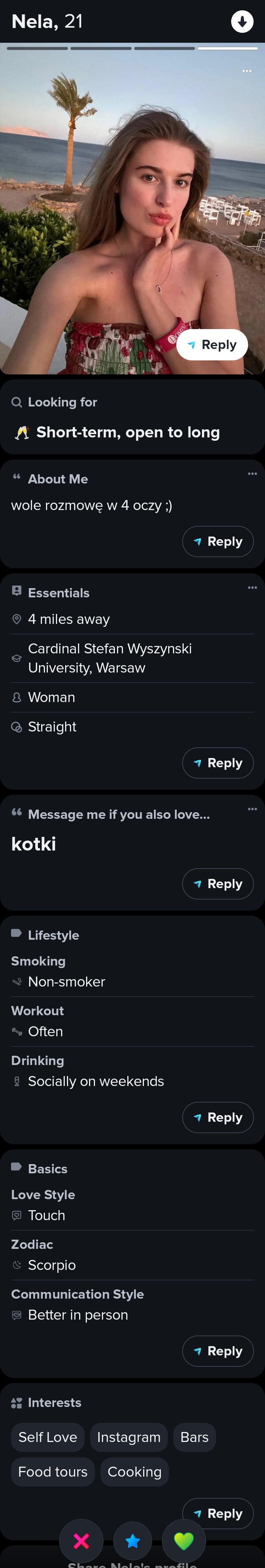The width and height of the screenshot is (265, 1568).
Task: Open the Essentials options menu
Action: 252,588
